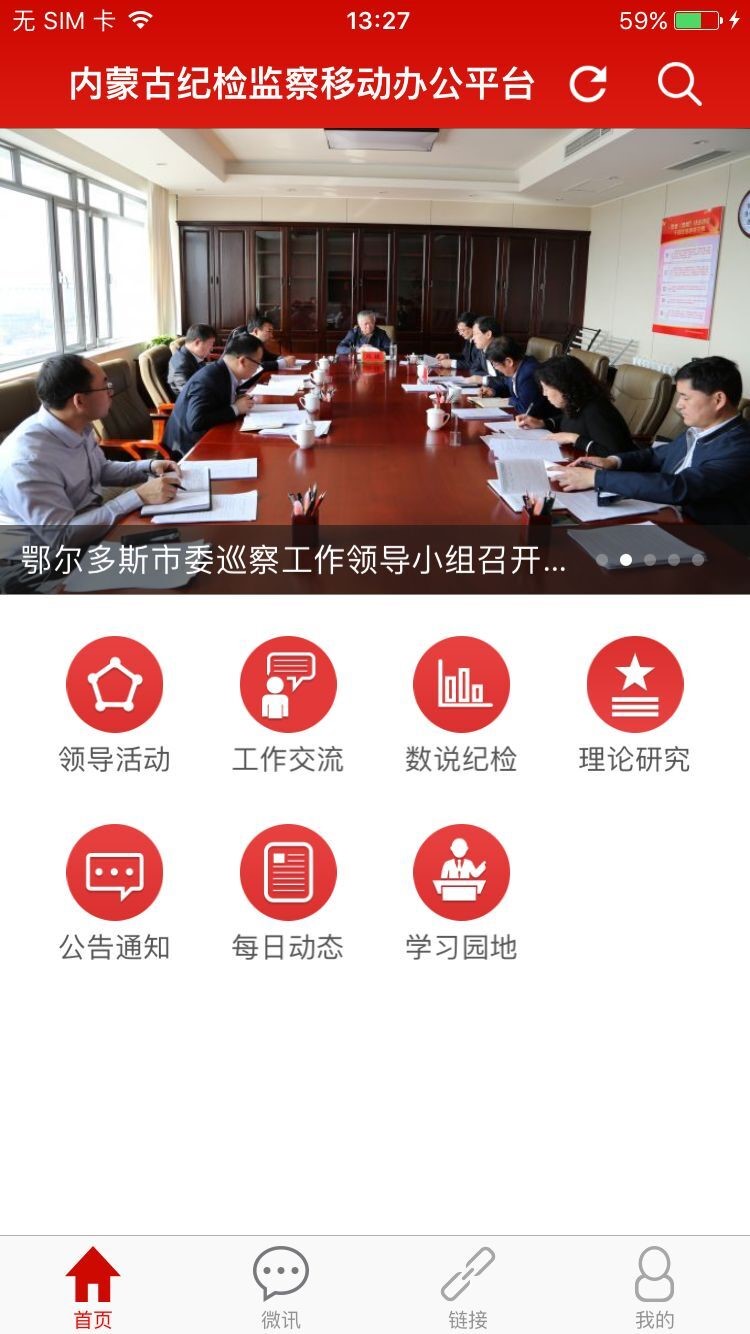
Task: Go to the 我的 tab
Action: (x=655, y=1287)
